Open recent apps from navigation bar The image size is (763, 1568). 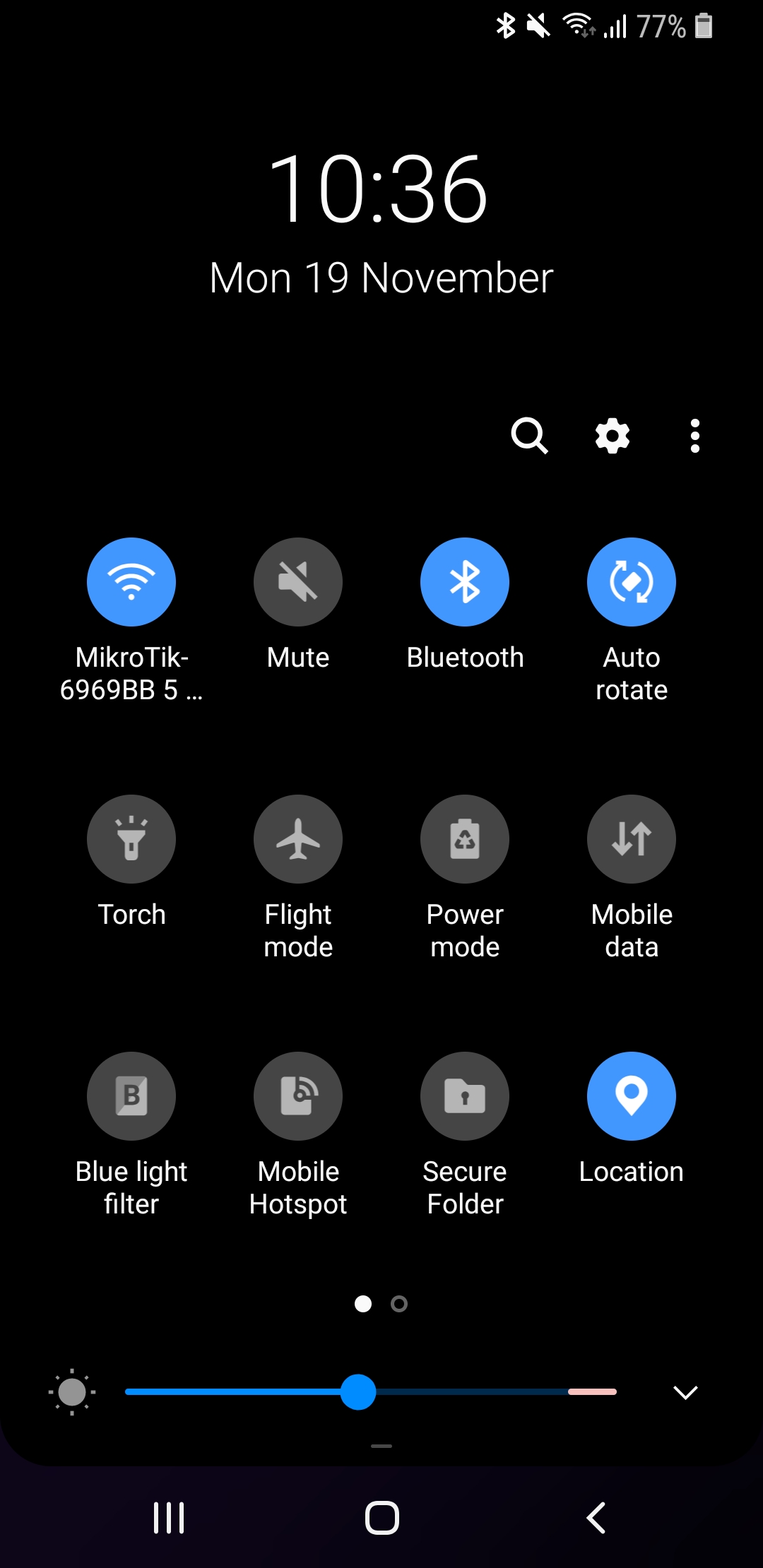169,1517
